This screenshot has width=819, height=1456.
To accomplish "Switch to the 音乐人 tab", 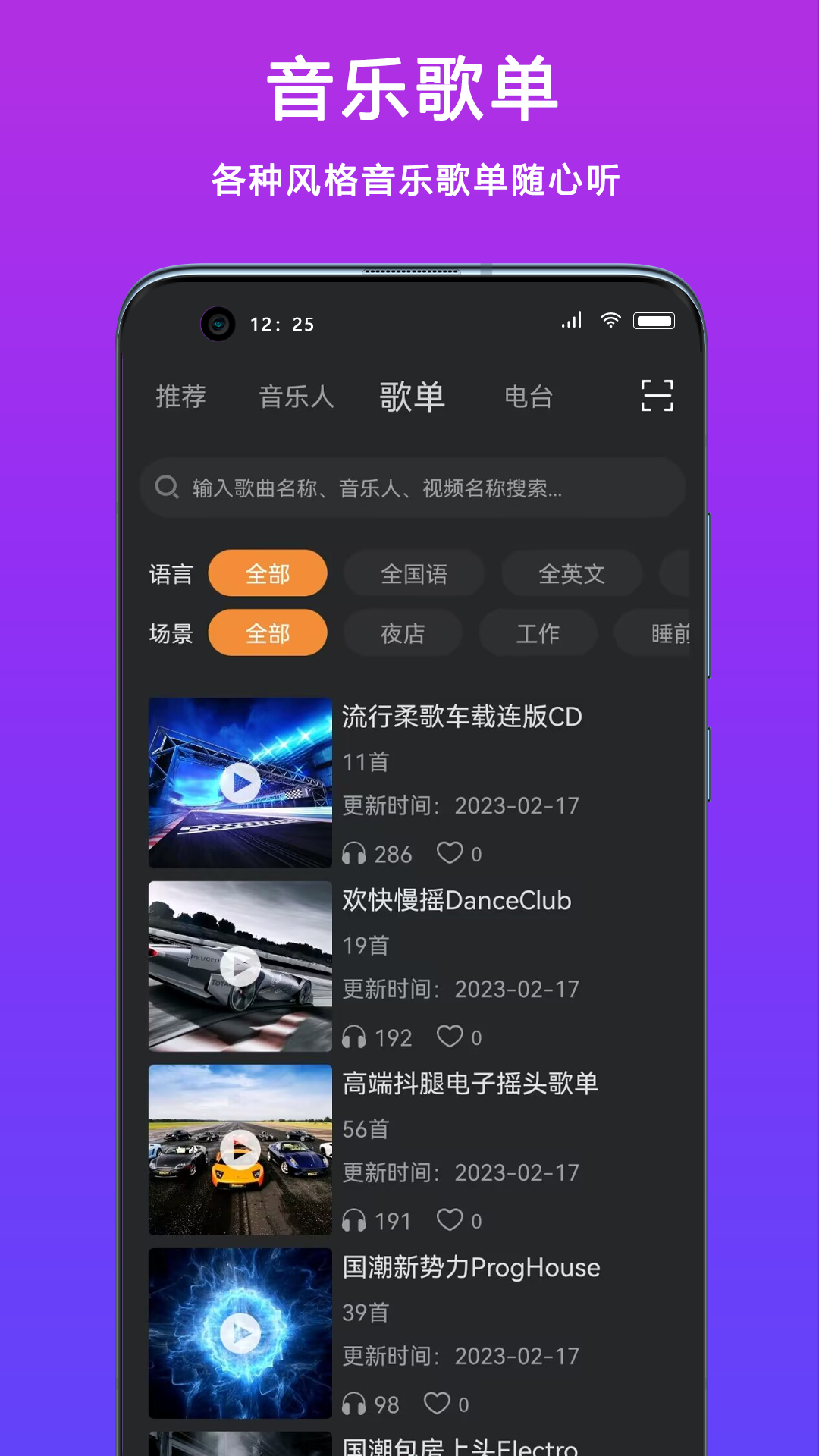I will click(297, 396).
